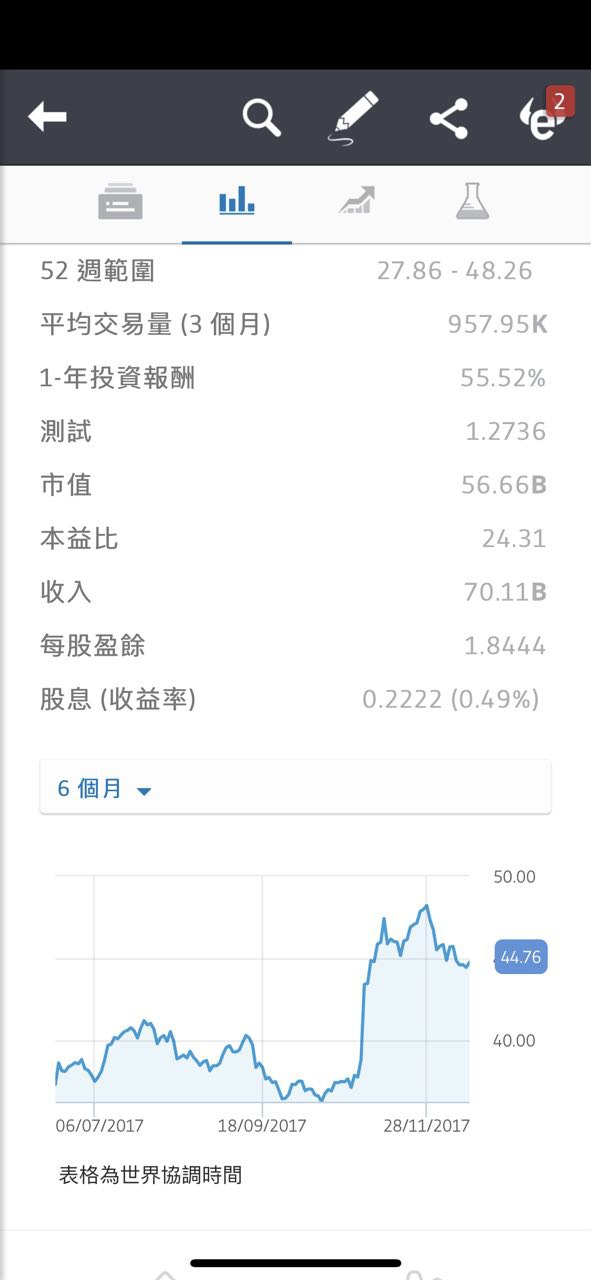Screen dimensions: 591x1280
Task: Switch to the research flask tab
Action: (472, 201)
